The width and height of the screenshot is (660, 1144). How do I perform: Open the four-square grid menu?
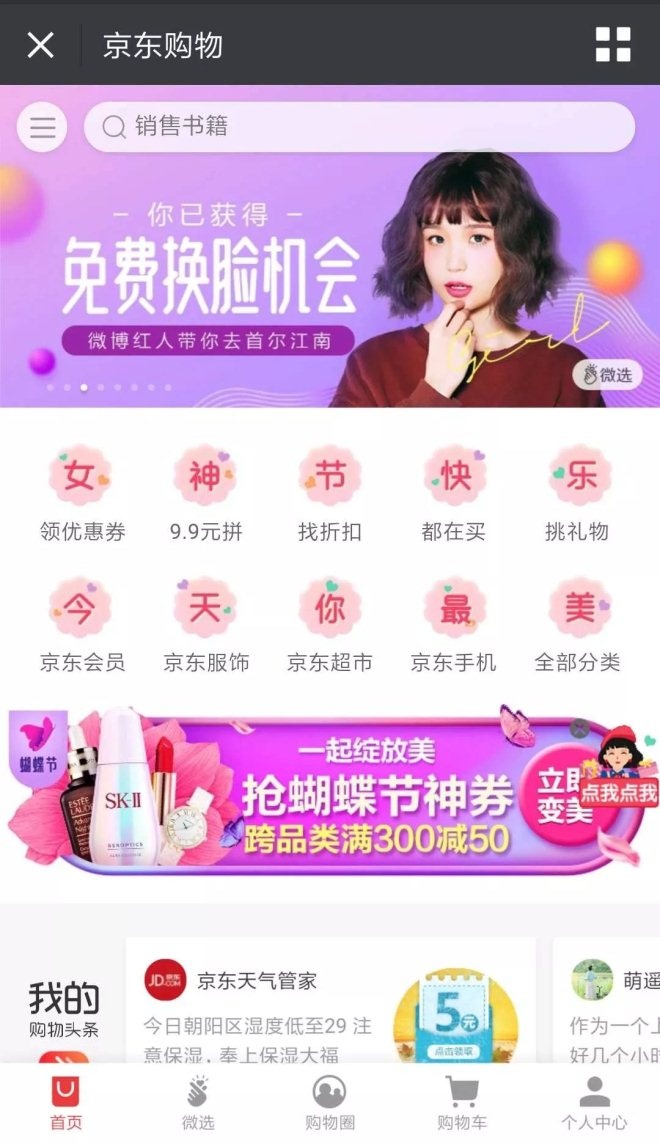pyautogui.click(x=613, y=45)
